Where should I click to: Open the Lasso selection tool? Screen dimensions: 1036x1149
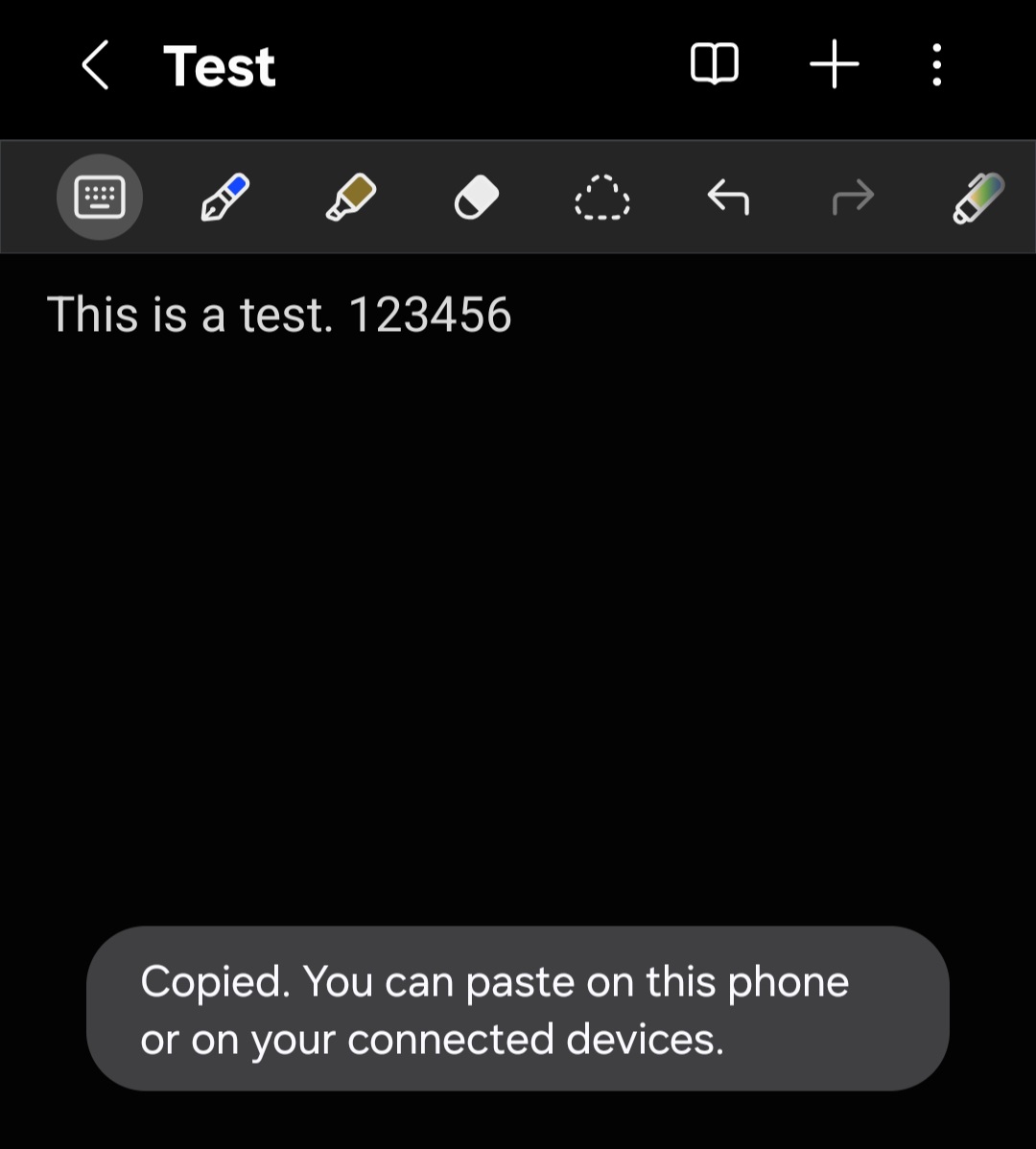tap(601, 197)
